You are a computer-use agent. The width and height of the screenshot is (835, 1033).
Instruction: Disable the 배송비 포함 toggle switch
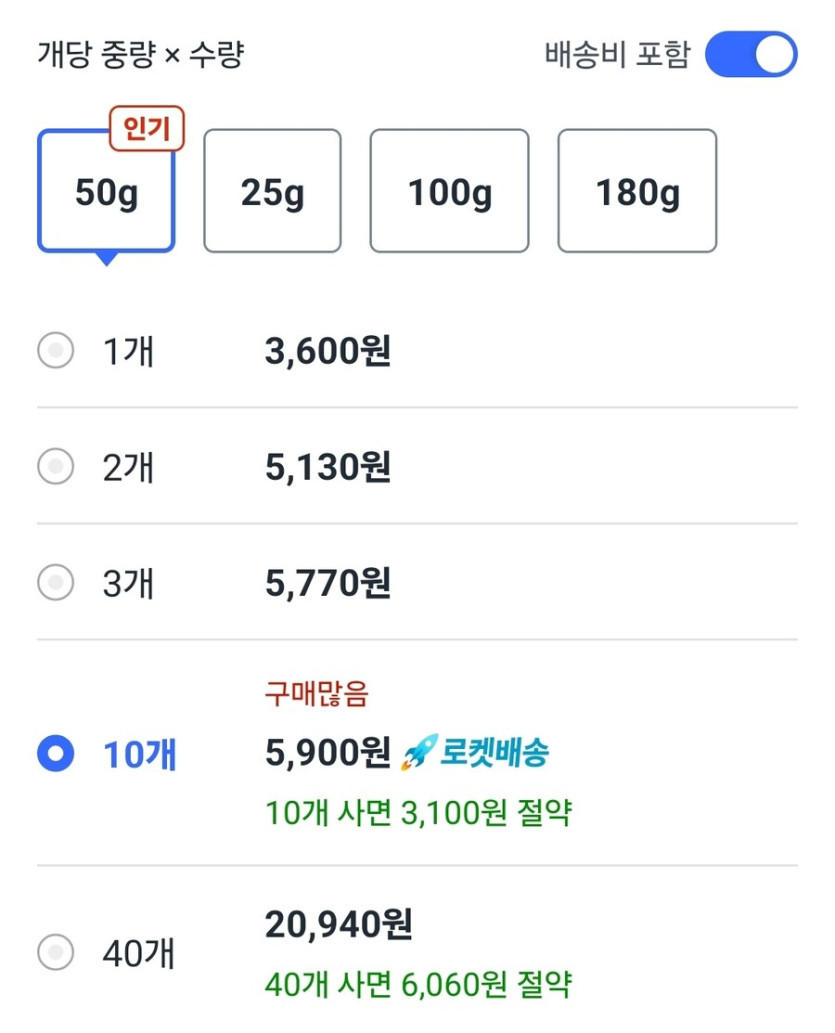(751, 55)
